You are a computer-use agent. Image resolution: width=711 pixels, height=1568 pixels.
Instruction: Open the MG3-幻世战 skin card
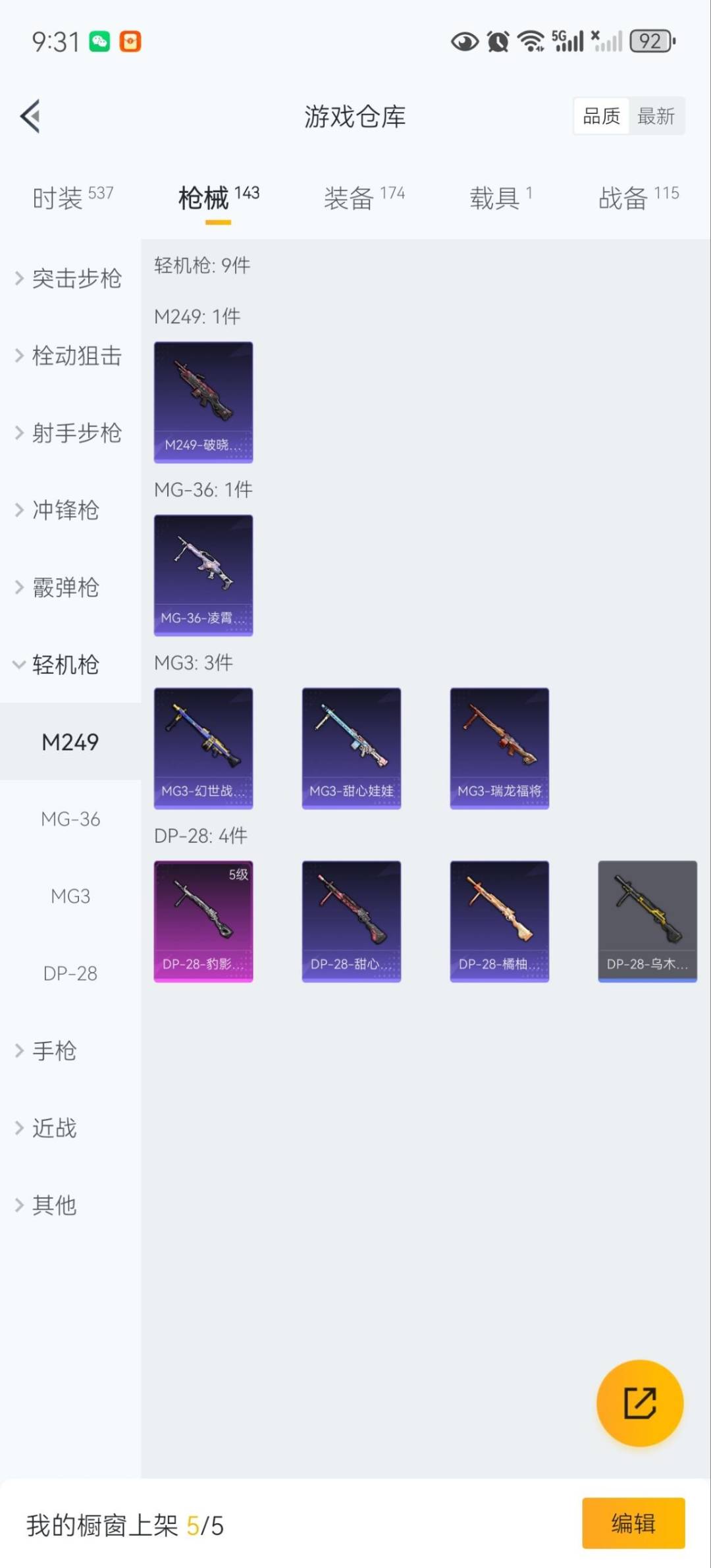click(x=203, y=748)
